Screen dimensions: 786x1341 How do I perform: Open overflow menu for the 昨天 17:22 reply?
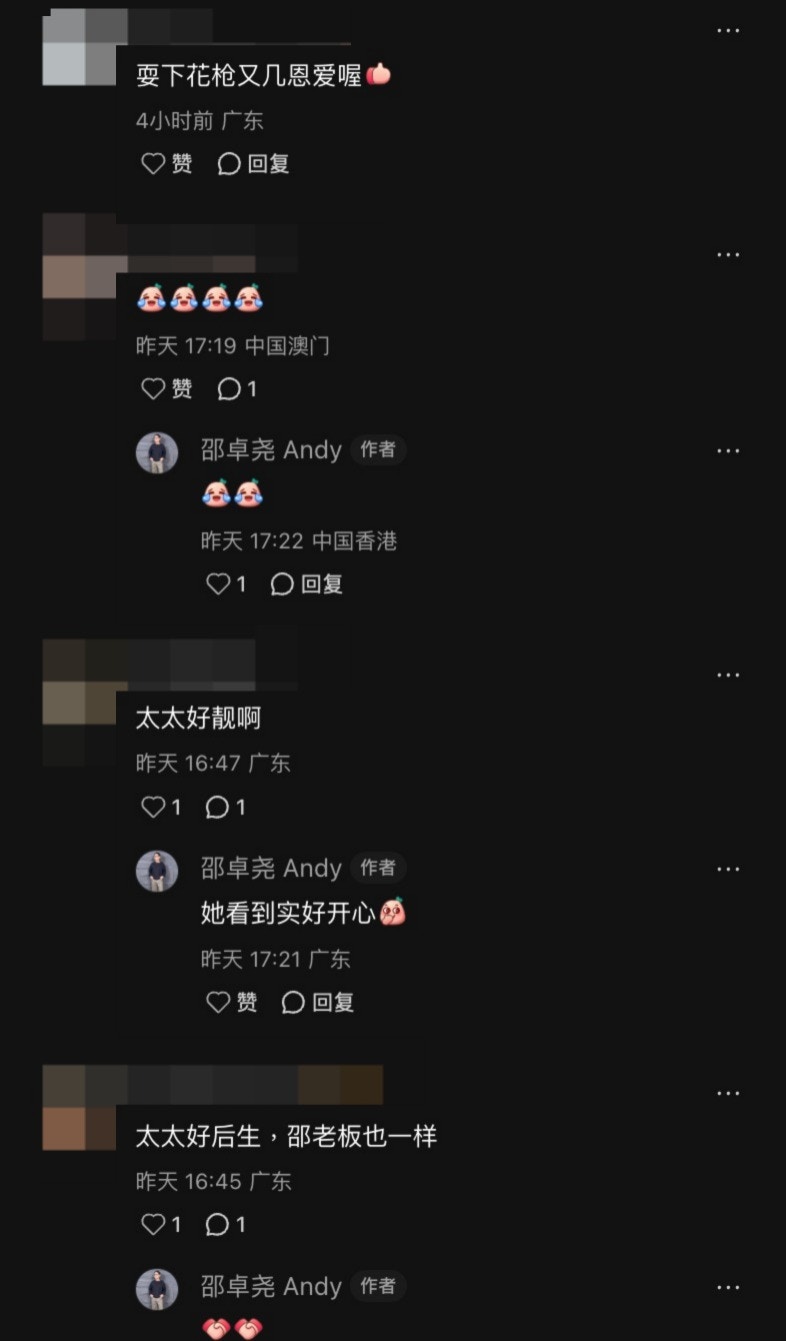[728, 452]
